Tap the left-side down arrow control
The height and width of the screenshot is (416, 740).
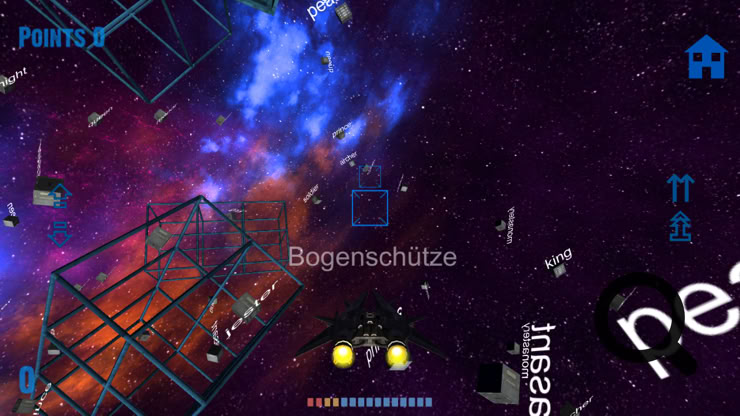60,234
